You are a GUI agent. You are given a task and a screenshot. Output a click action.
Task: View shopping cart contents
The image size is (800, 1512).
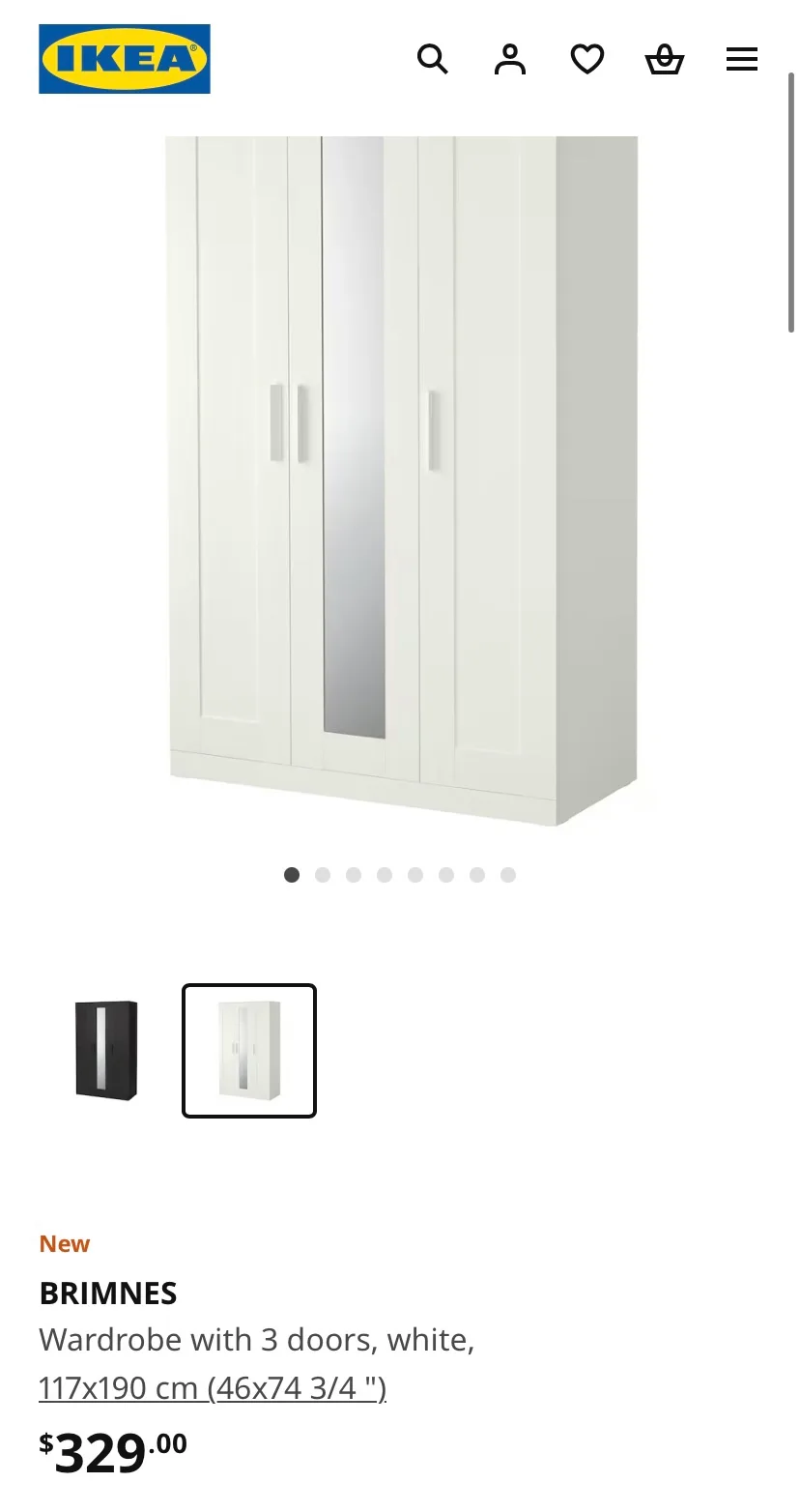664,59
